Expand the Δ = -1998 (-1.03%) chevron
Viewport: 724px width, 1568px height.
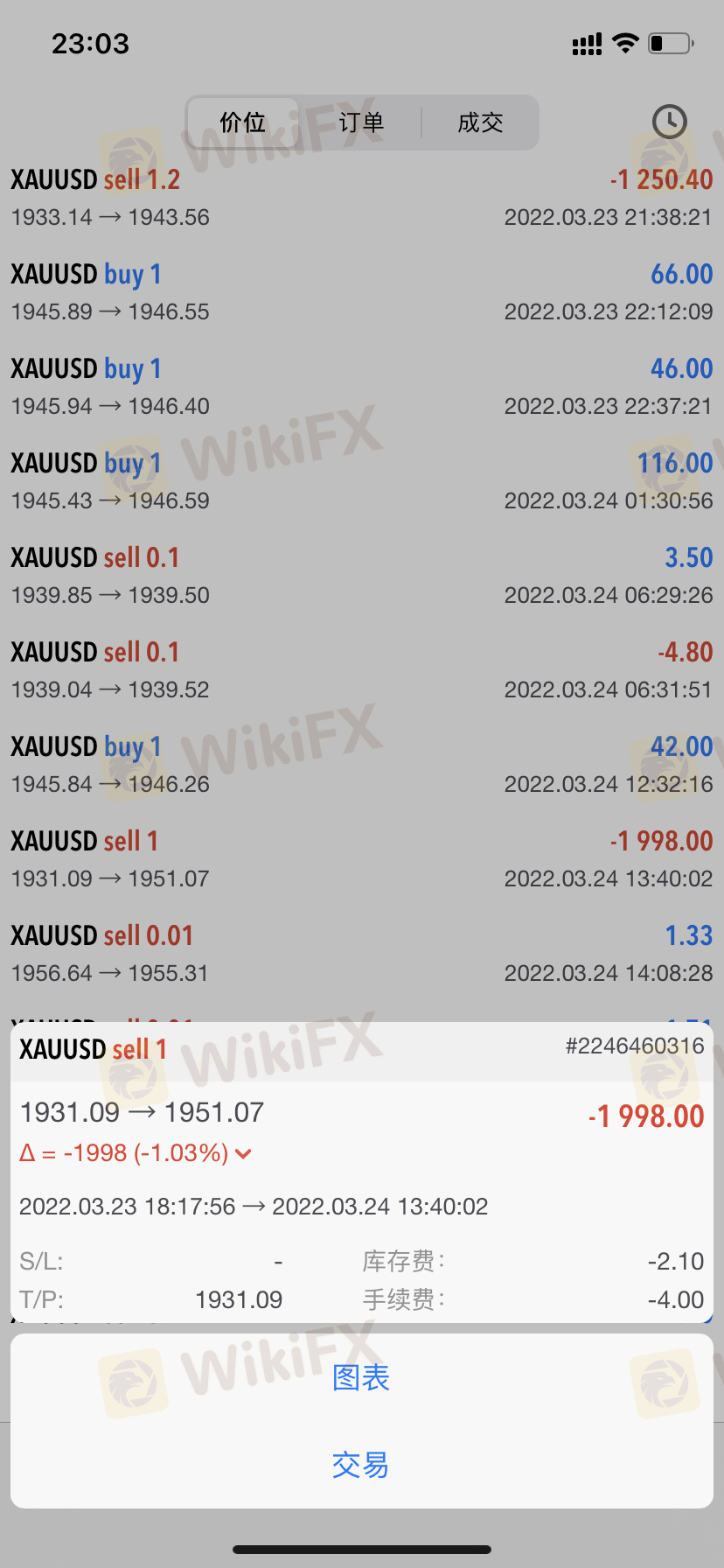point(244,1154)
